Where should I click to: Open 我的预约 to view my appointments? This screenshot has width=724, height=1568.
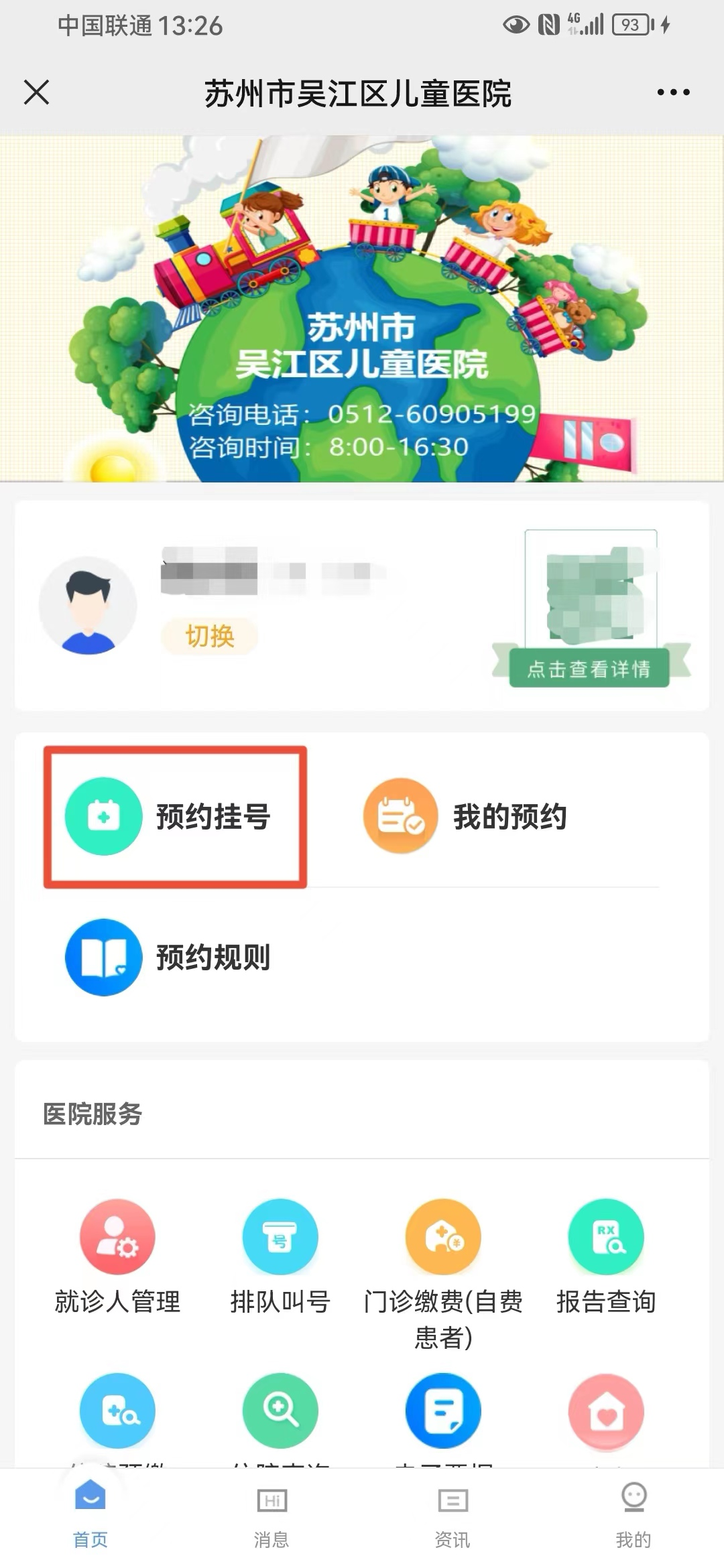400,815
